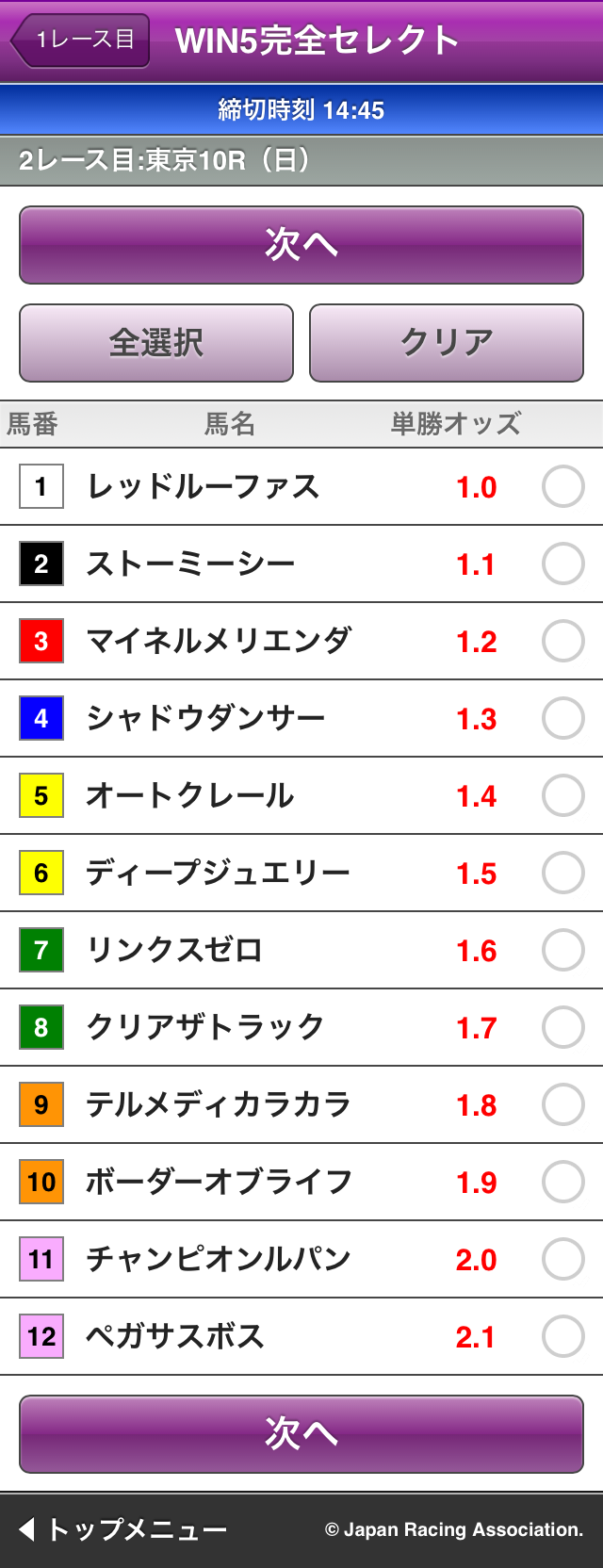This screenshot has width=603, height=1568.
Task: Pick horse 7 リンクスゼロ
Action: coord(563,951)
